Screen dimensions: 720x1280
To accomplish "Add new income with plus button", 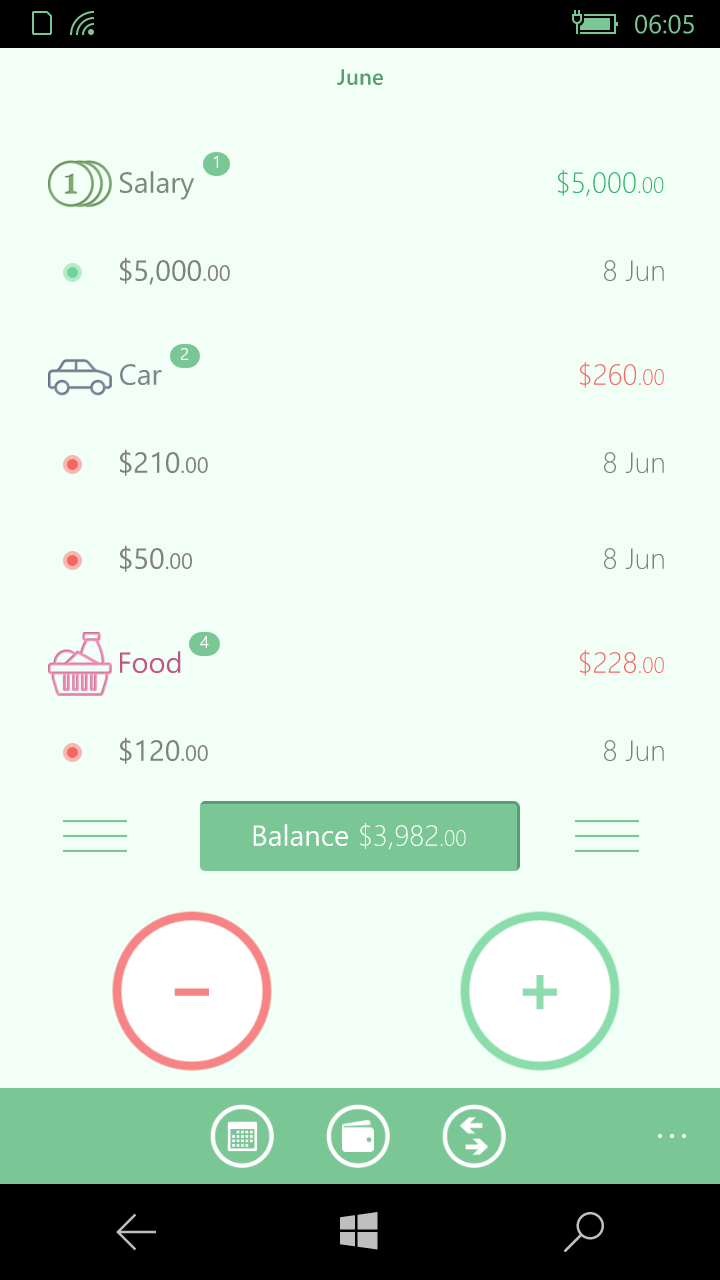I will pyautogui.click(x=539, y=991).
